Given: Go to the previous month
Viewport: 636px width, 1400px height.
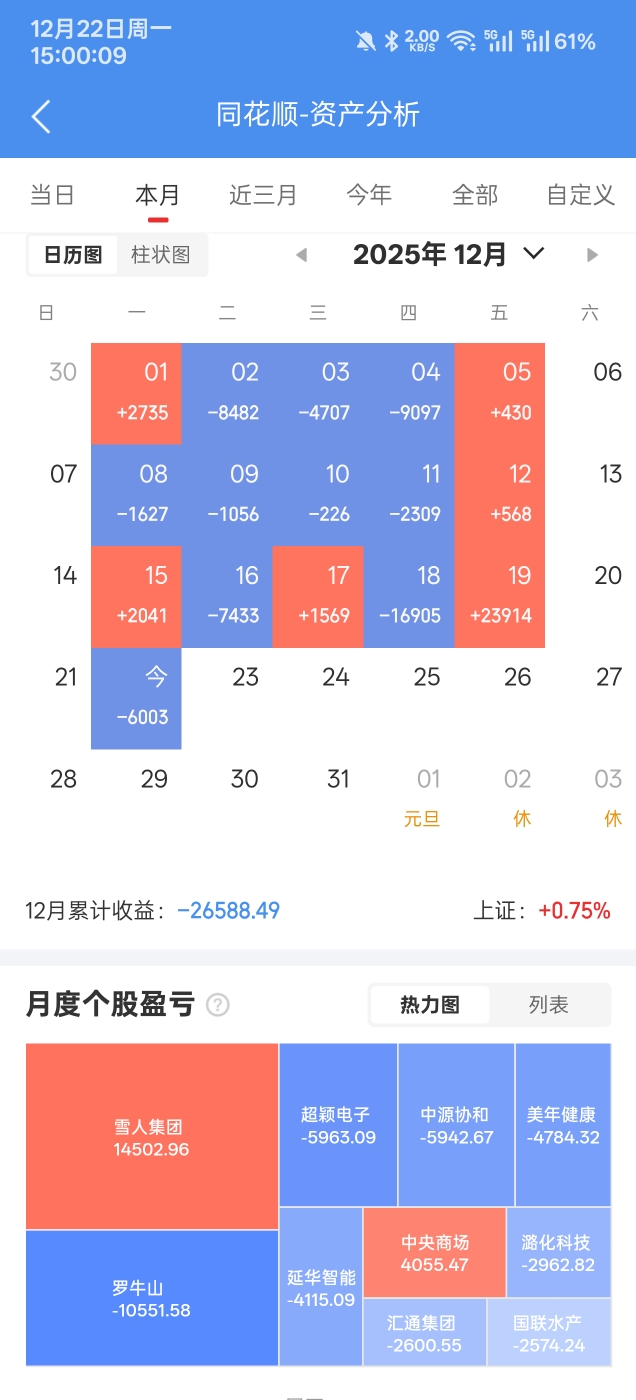Looking at the screenshot, I should click(301, 255).
